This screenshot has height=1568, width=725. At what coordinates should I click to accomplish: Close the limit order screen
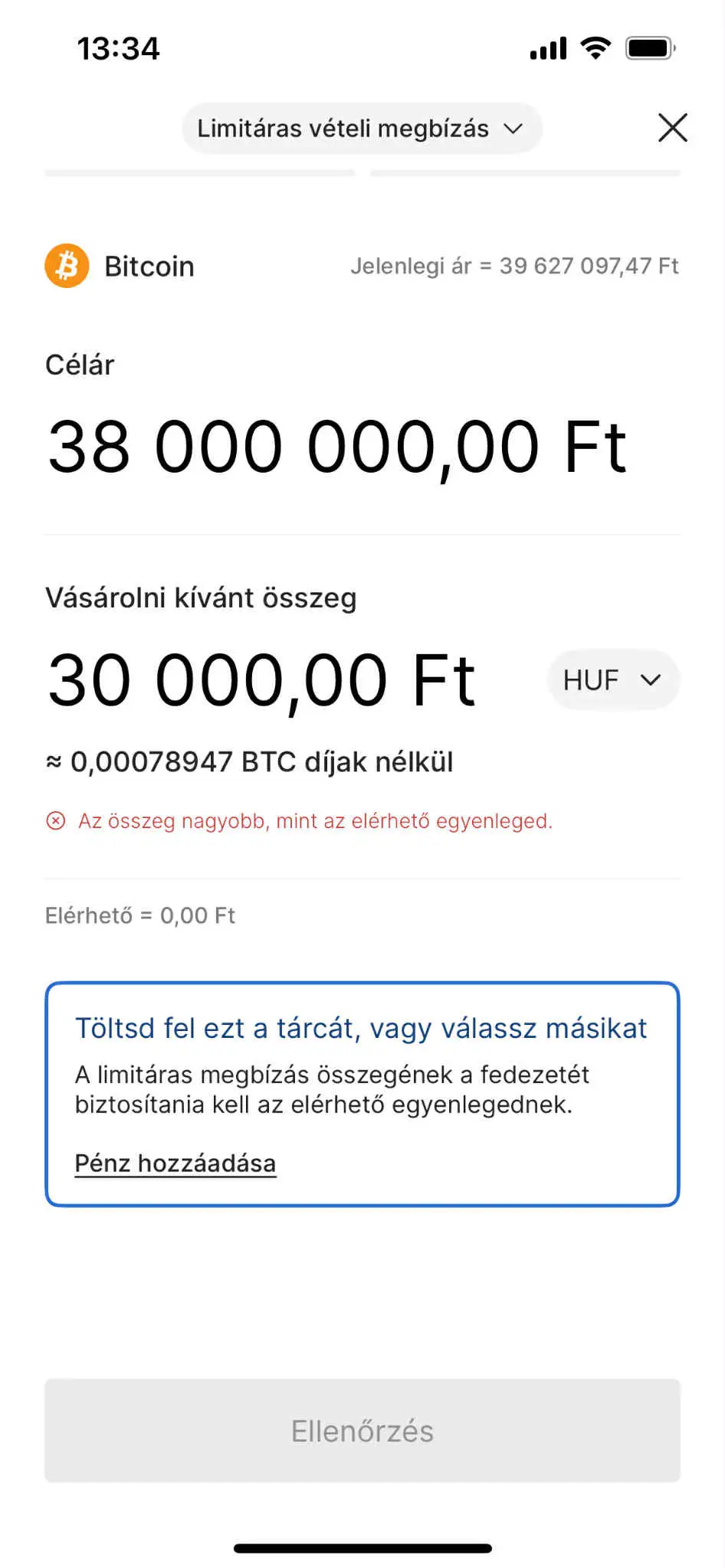(672, 128)
